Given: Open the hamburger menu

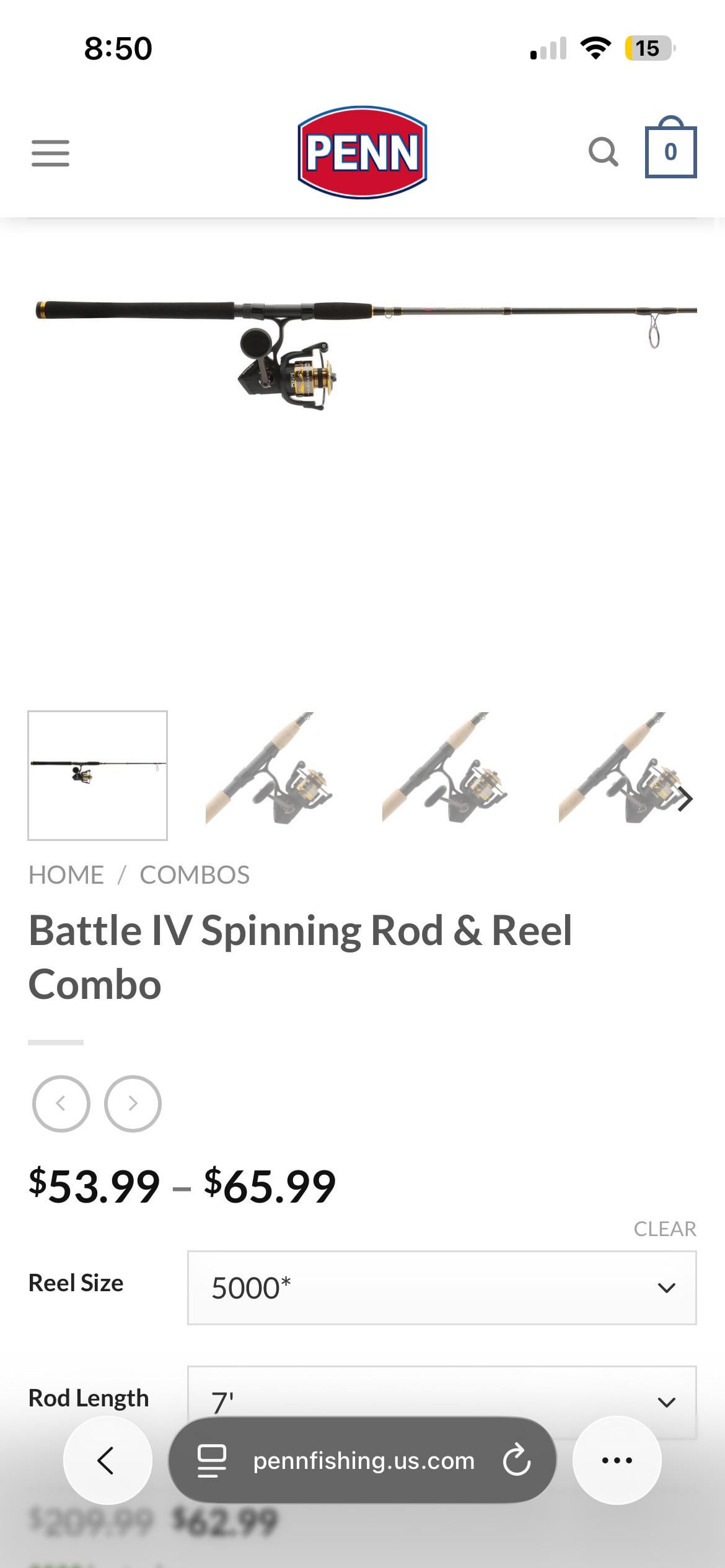Looking at the screenshot, I should (50, 153).
